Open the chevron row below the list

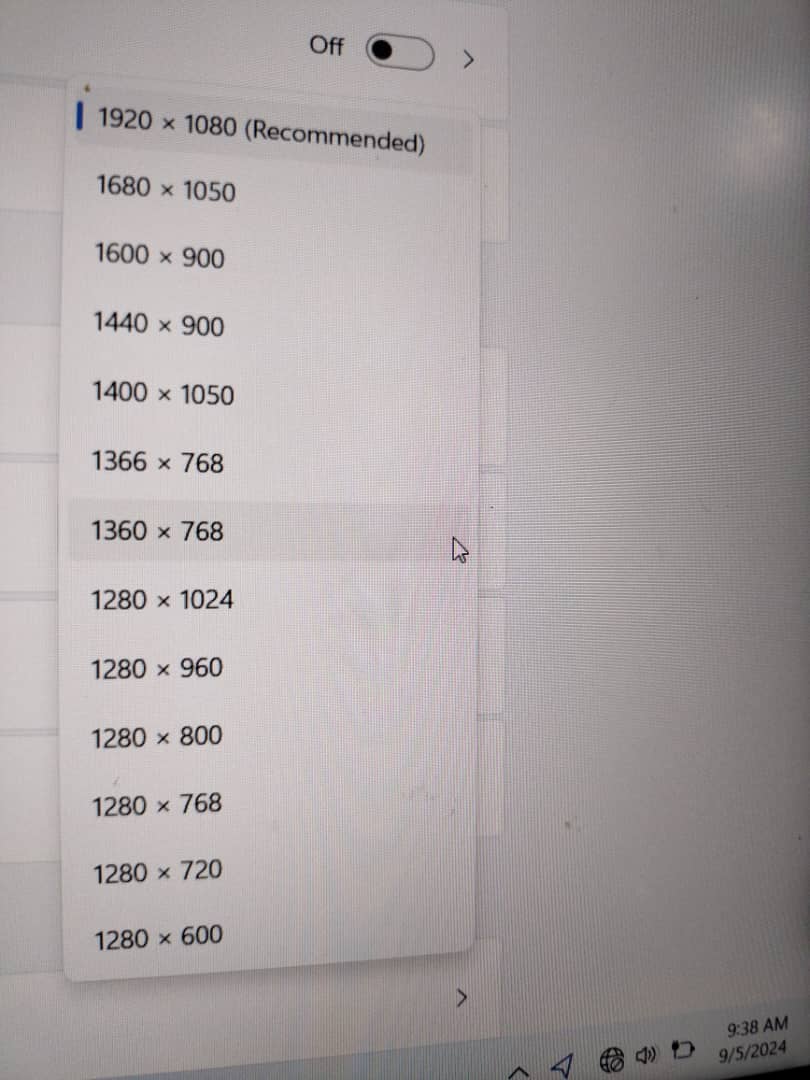pyautogui.click(x=461, y=998)
